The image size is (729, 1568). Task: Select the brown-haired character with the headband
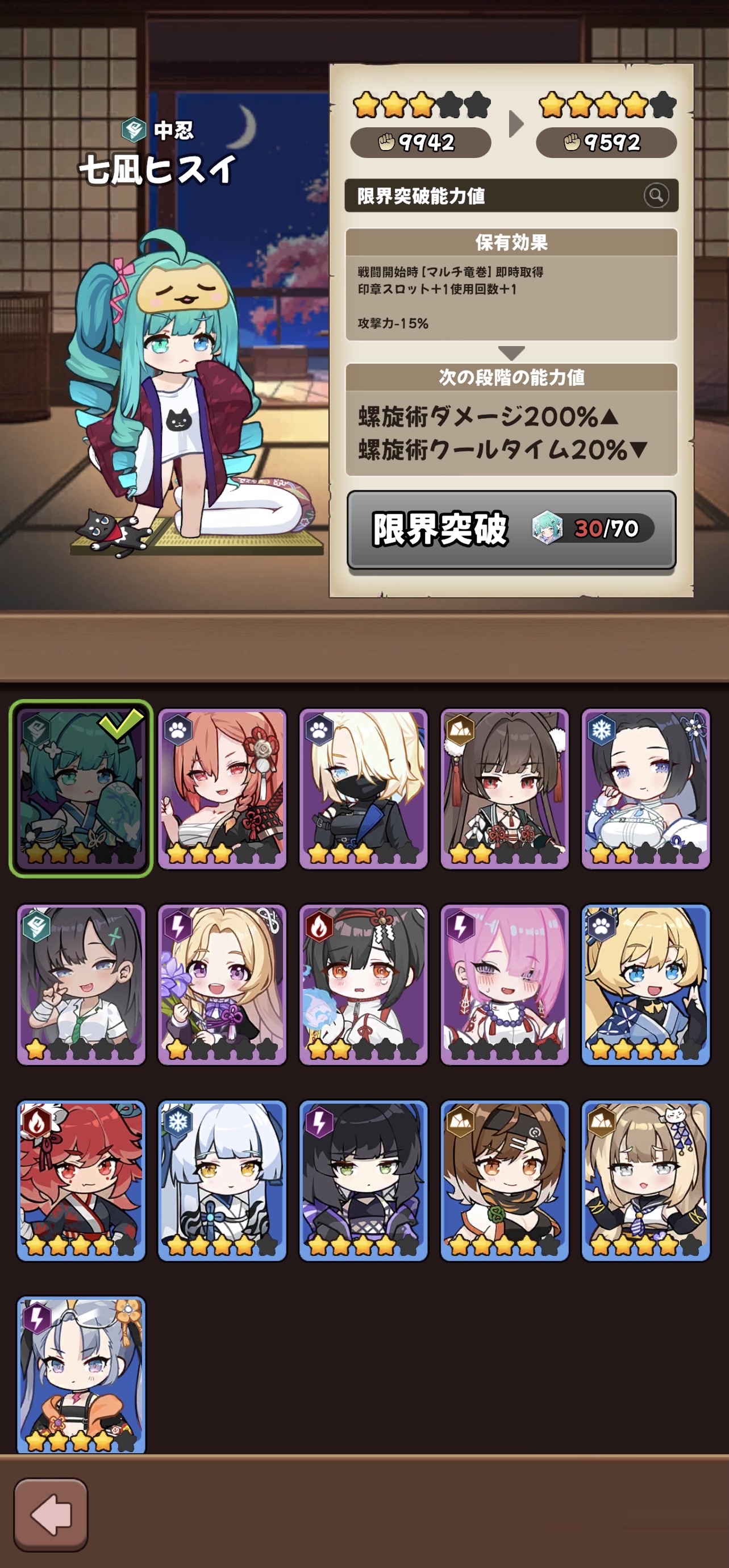pos(505,1180)
